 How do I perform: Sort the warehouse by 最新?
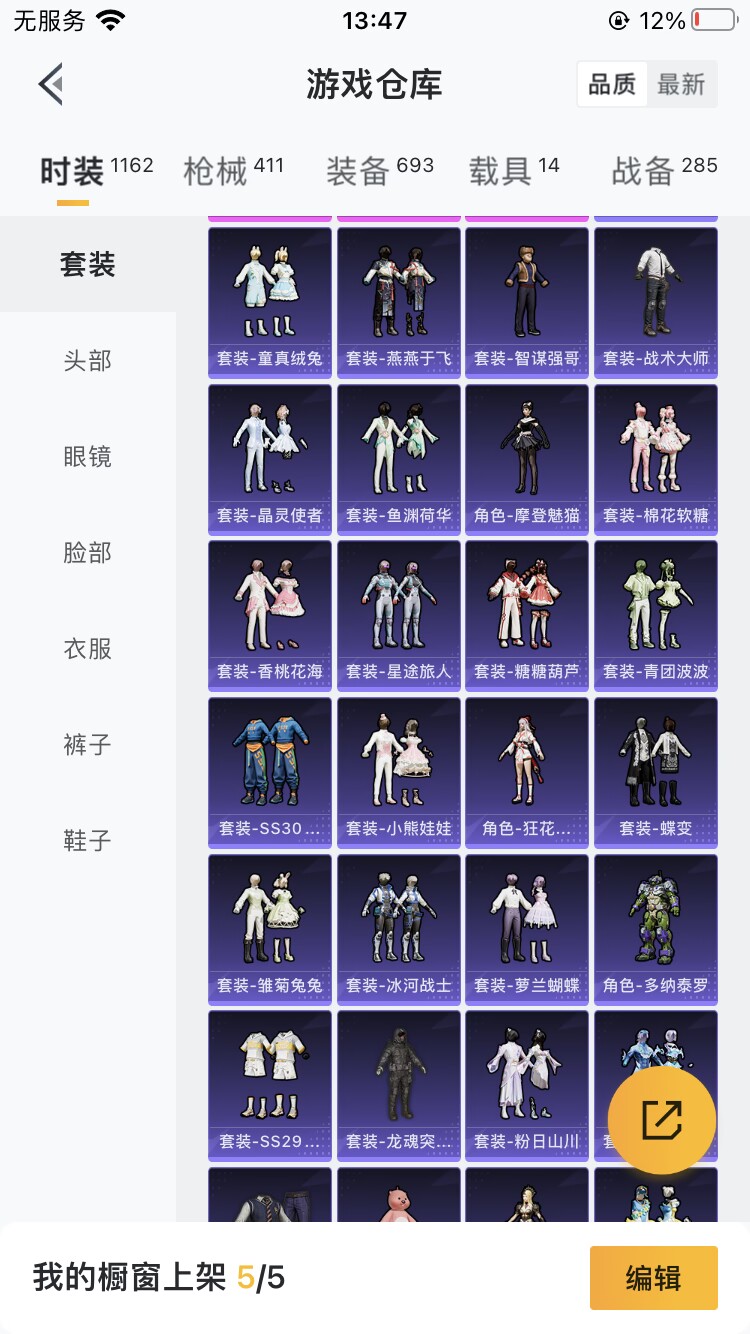682,85
